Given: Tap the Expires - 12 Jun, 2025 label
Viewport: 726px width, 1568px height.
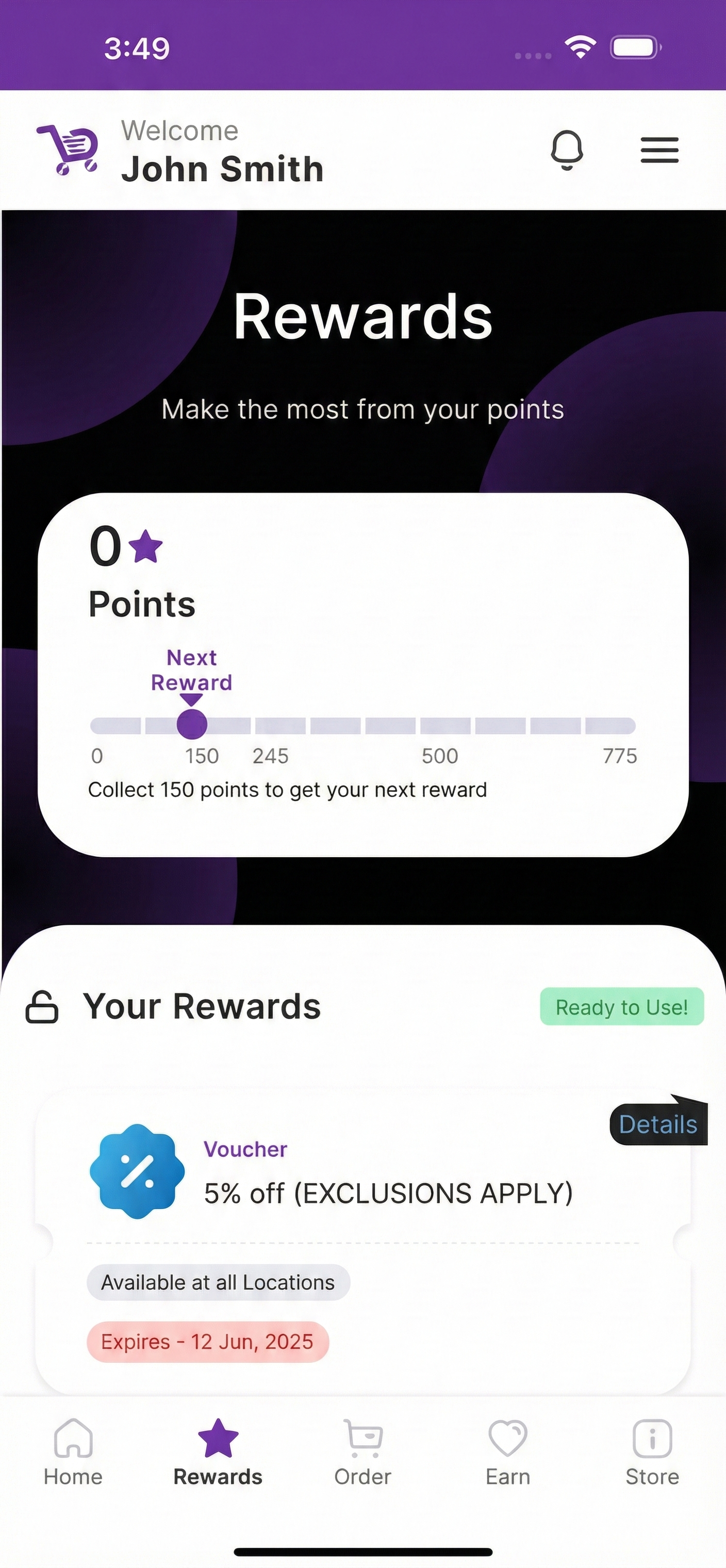Looking at the screenshot, I should click(207, 1342).
